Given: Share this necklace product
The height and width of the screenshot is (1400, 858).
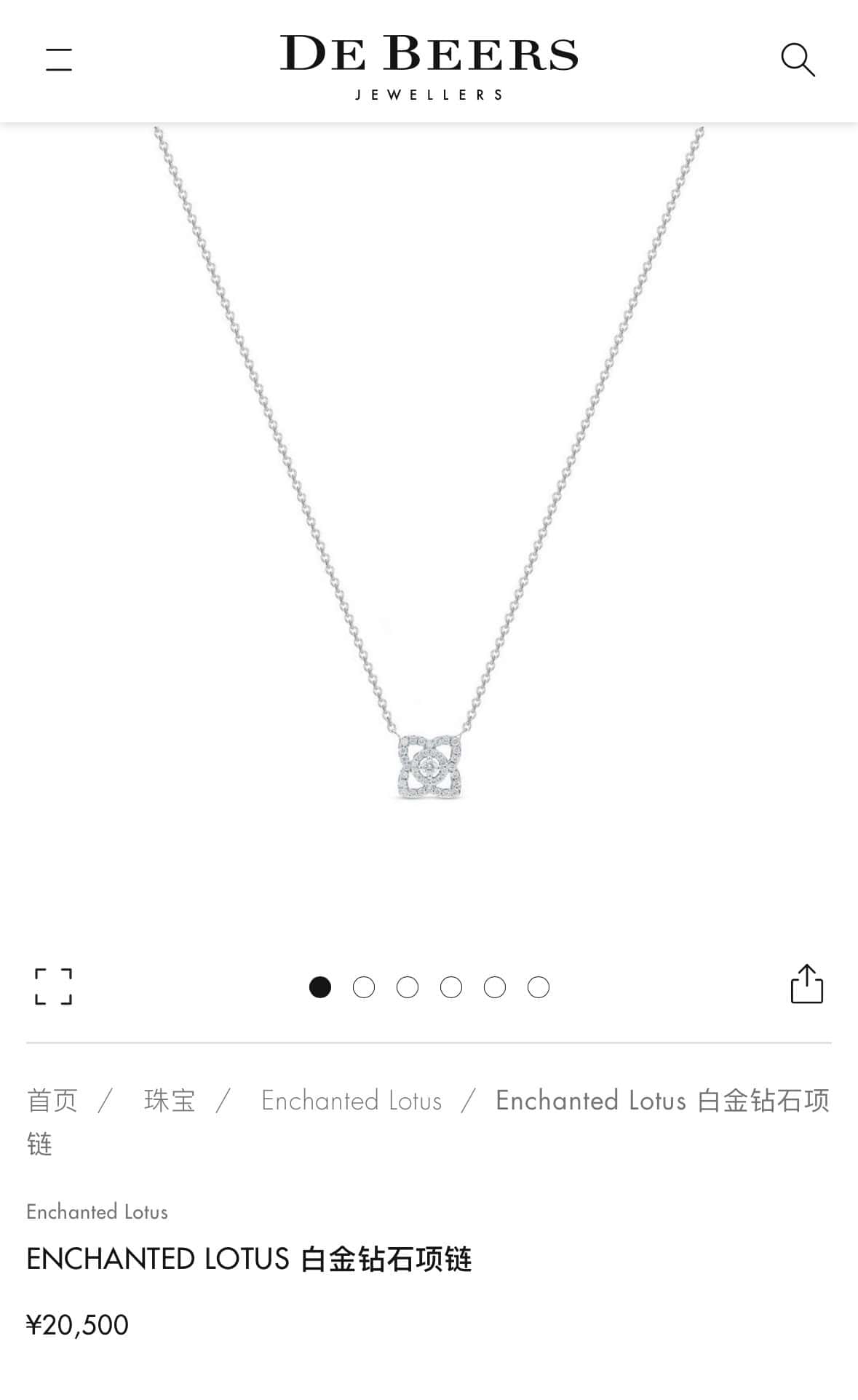Looking at the screenshot, I should 806,984.
